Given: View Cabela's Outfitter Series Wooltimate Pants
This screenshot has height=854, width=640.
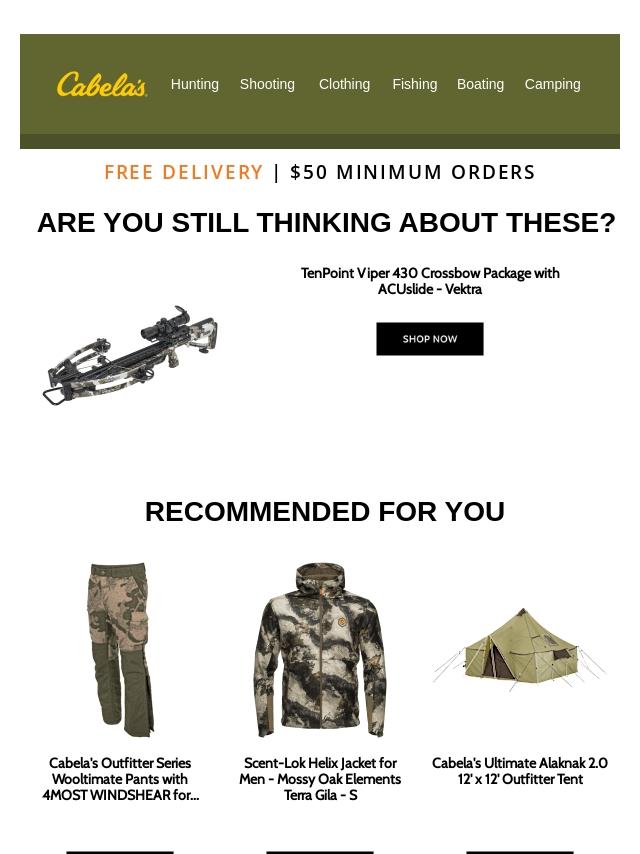Looking at the screenshot, I should (120, 650).
